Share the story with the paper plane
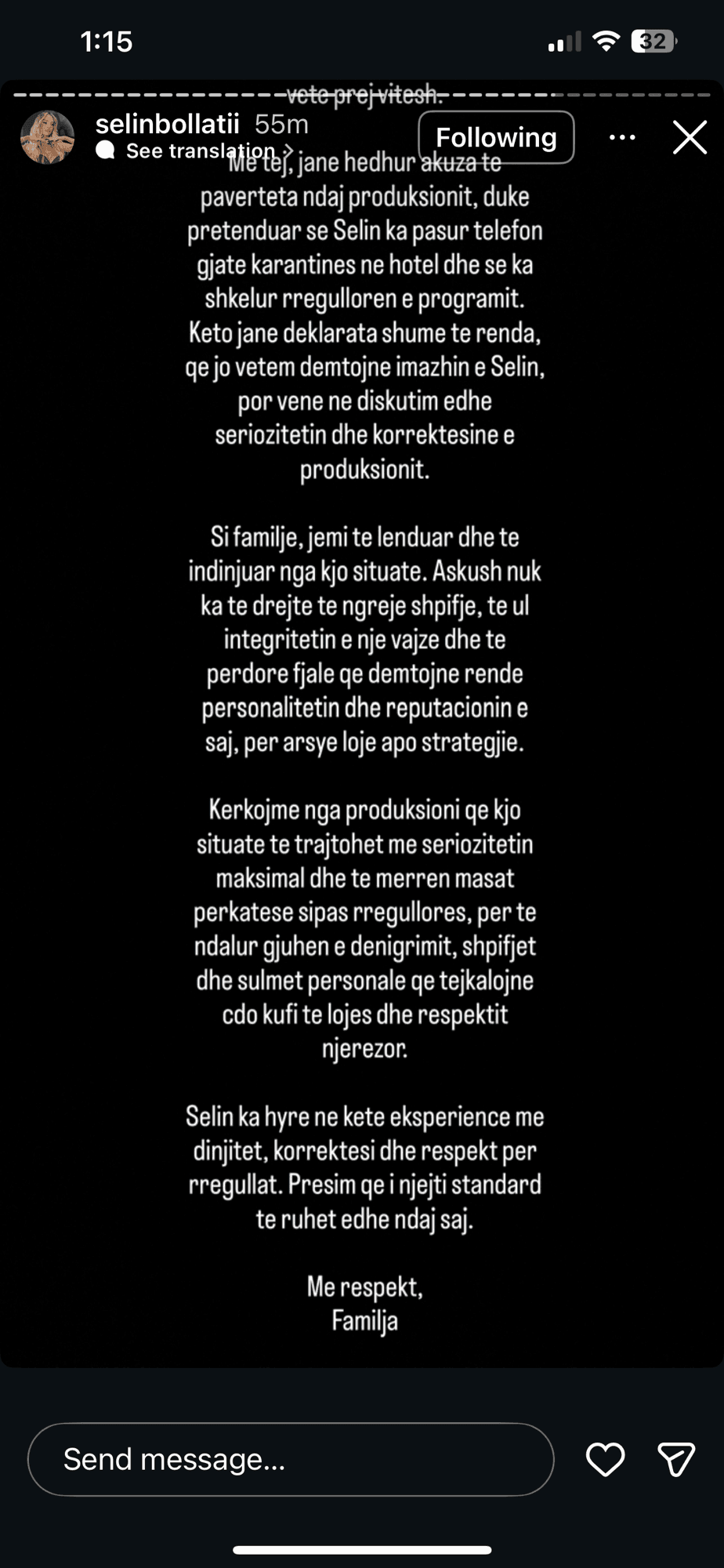Viewport: 724px width, 1568px height. 675,1459
